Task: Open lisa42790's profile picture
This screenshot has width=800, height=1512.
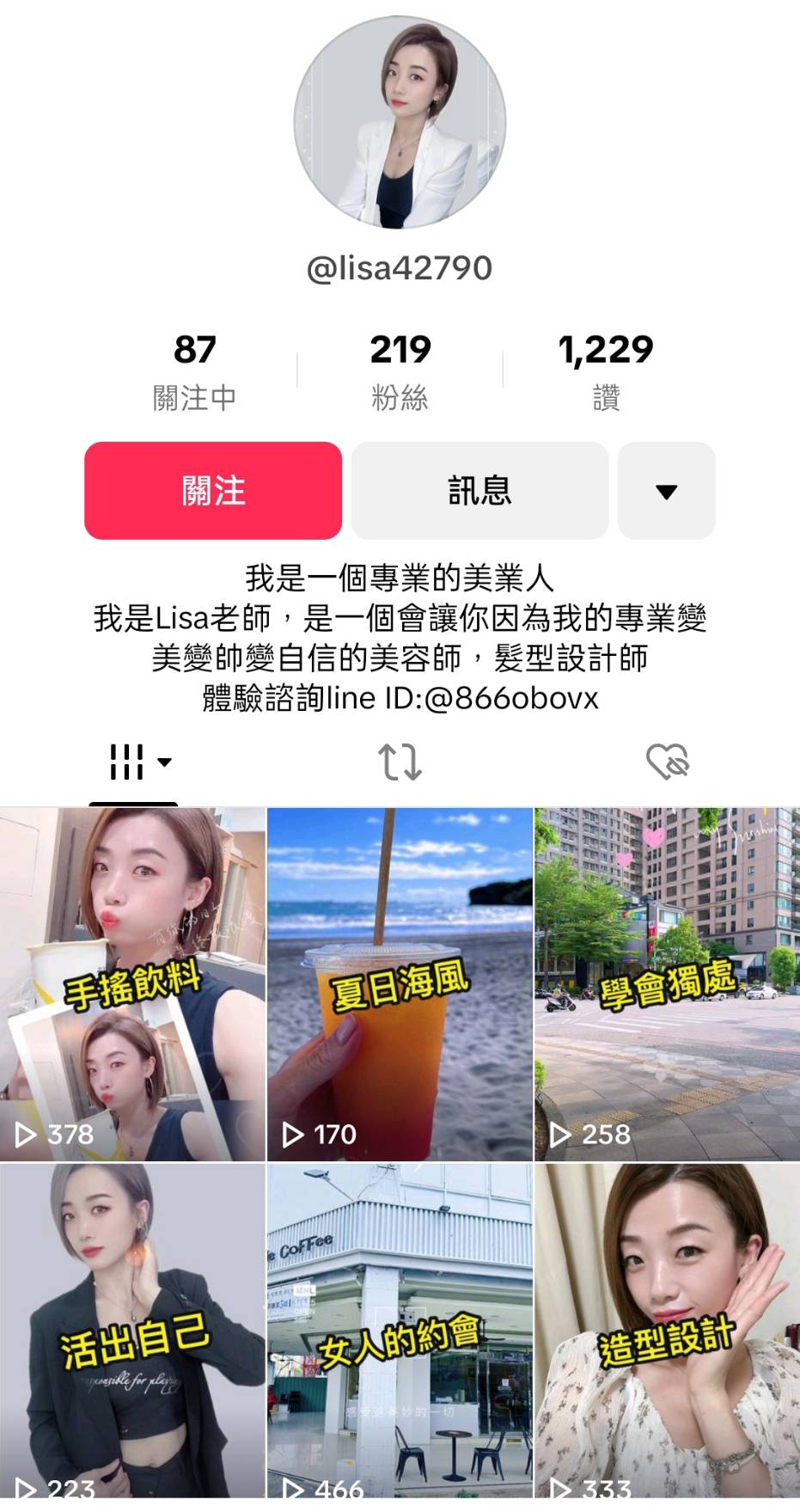Action: coord(400,124)
